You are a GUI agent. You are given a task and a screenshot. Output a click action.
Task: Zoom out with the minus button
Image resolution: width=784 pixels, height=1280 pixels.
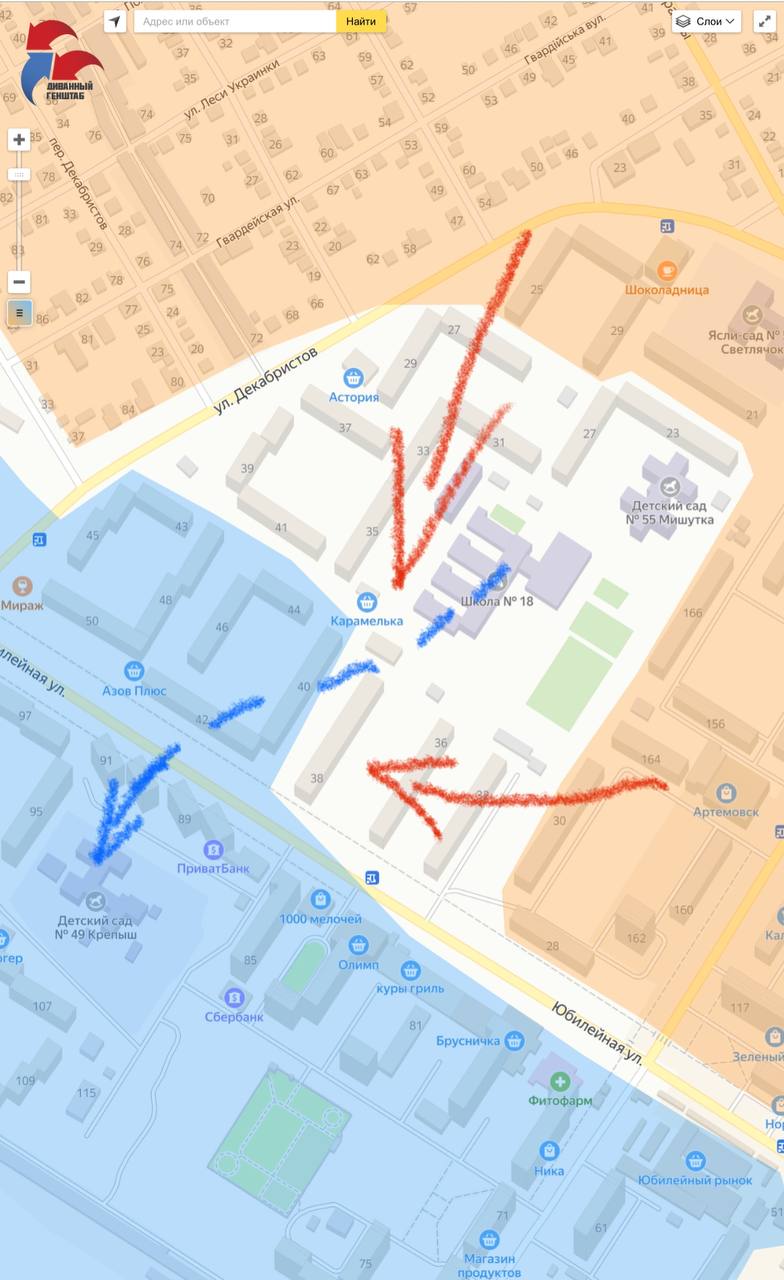(x=19, y=282)
